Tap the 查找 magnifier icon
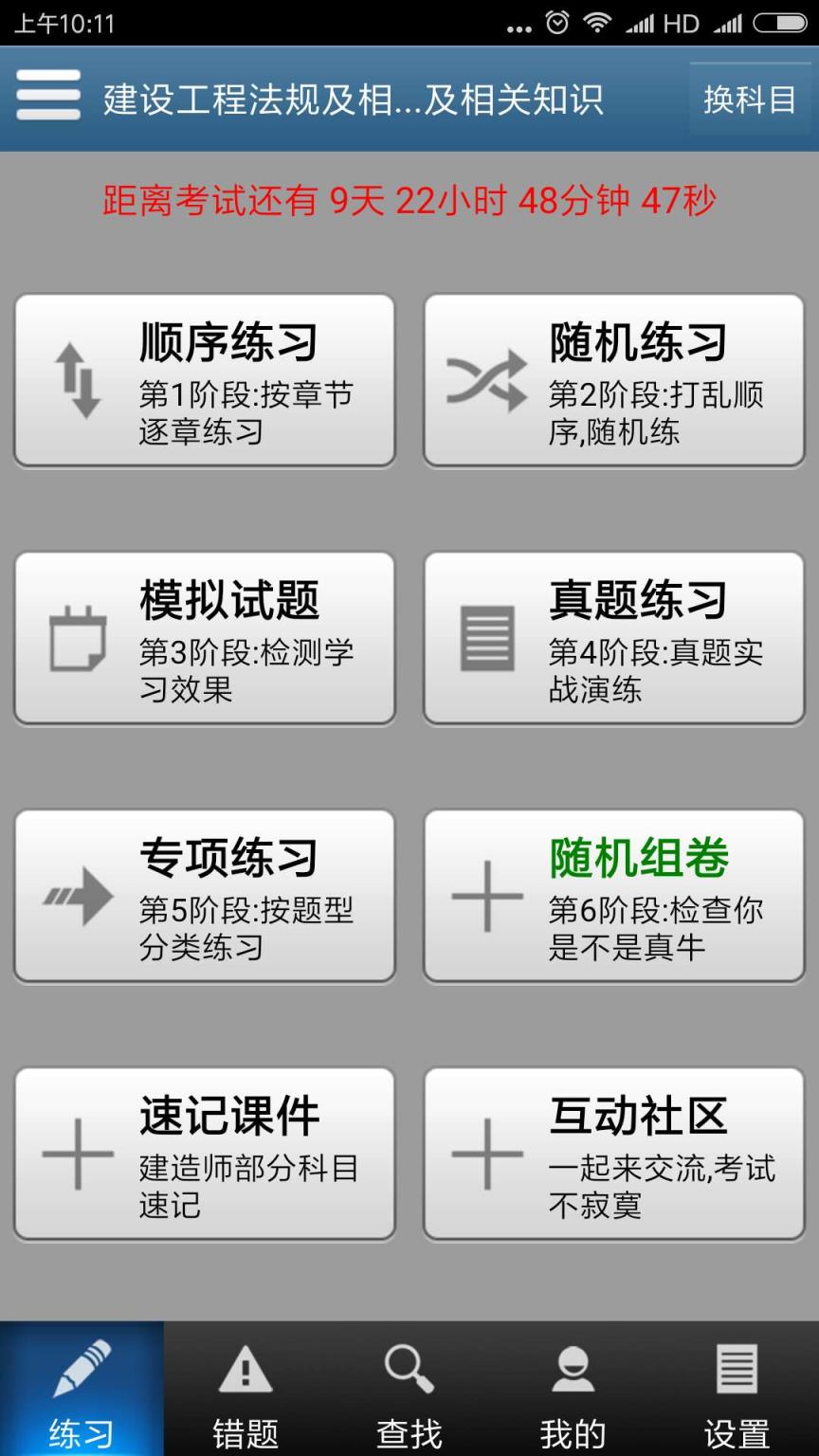This screenshot has width=819, height=1456. [408, 1368]
